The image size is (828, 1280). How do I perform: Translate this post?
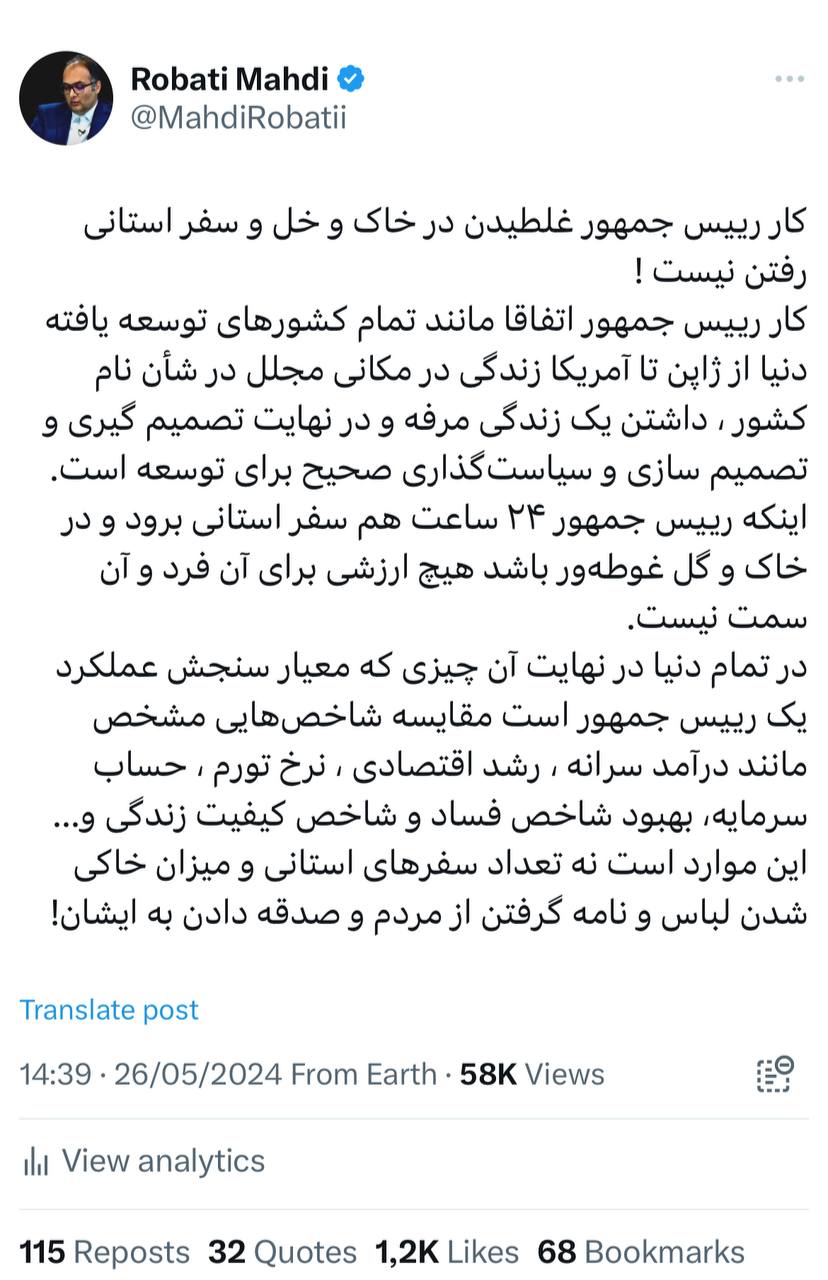(x=109, y=1009)
